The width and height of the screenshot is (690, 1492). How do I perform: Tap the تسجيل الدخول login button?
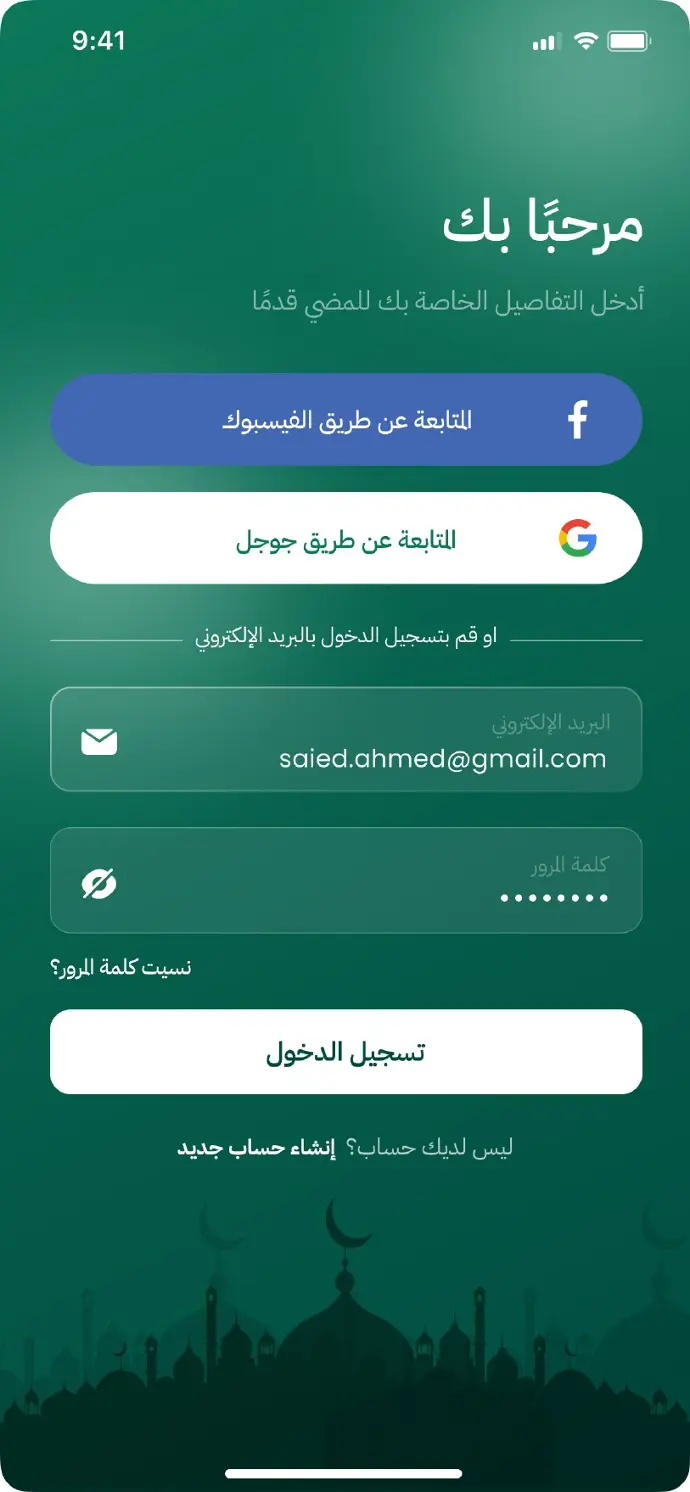[x=345, y=1052]
